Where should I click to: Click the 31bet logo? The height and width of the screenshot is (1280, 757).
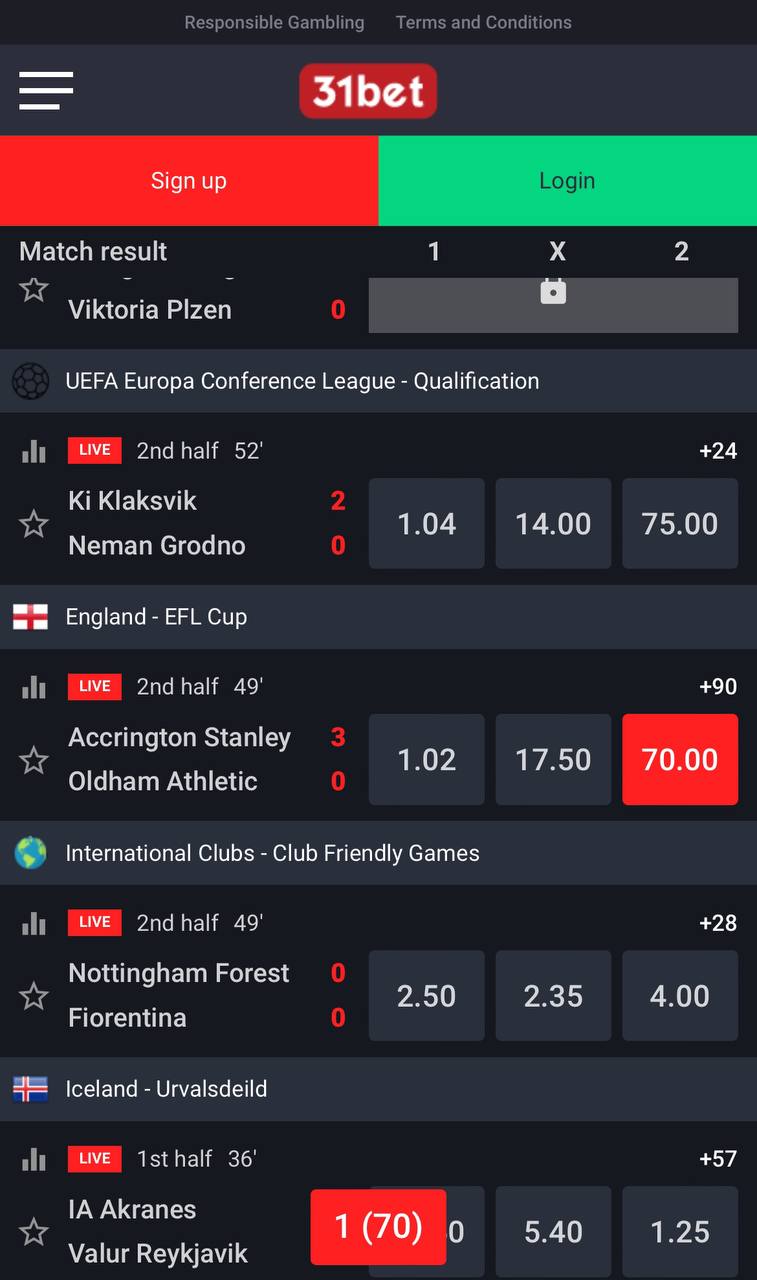pyautogui.click(x=368, y=90)
